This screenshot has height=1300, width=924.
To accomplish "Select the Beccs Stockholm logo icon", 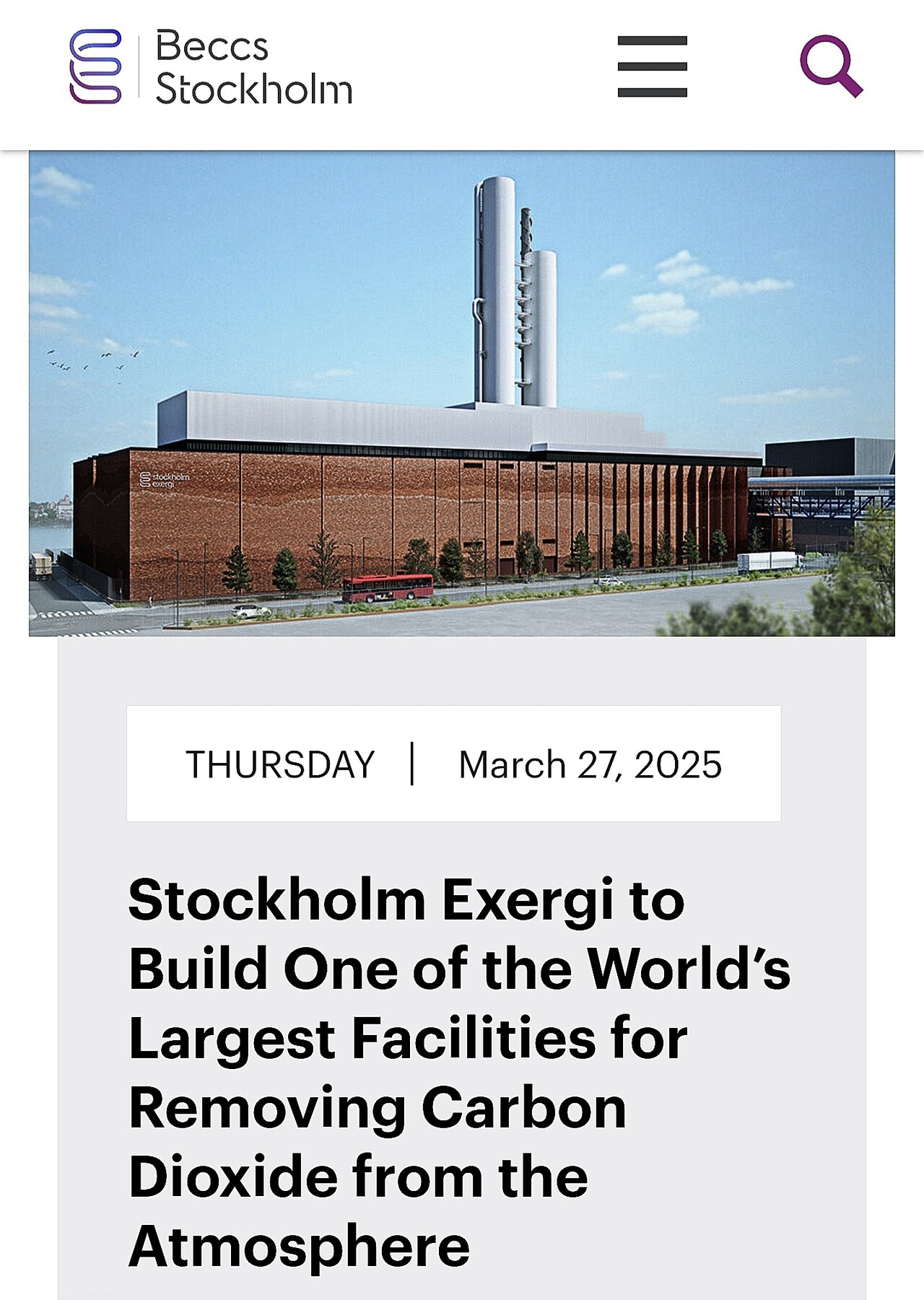I will tap(95, 65).
